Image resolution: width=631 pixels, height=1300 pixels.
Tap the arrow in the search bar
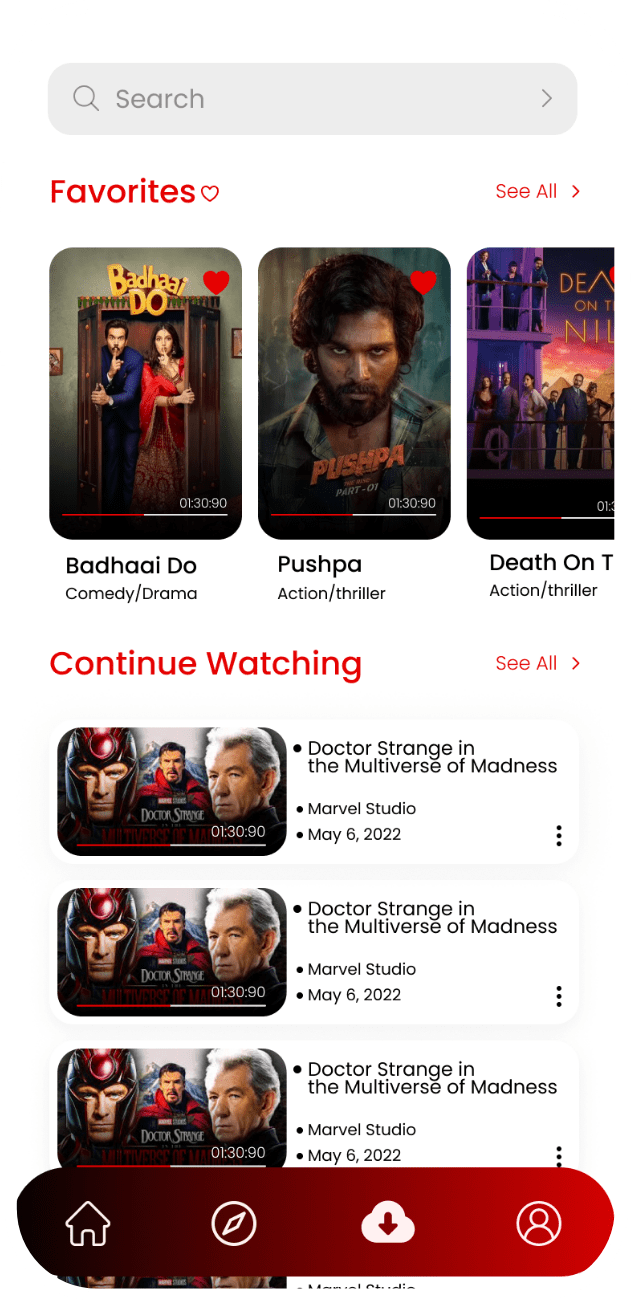[x=547, y=98]
